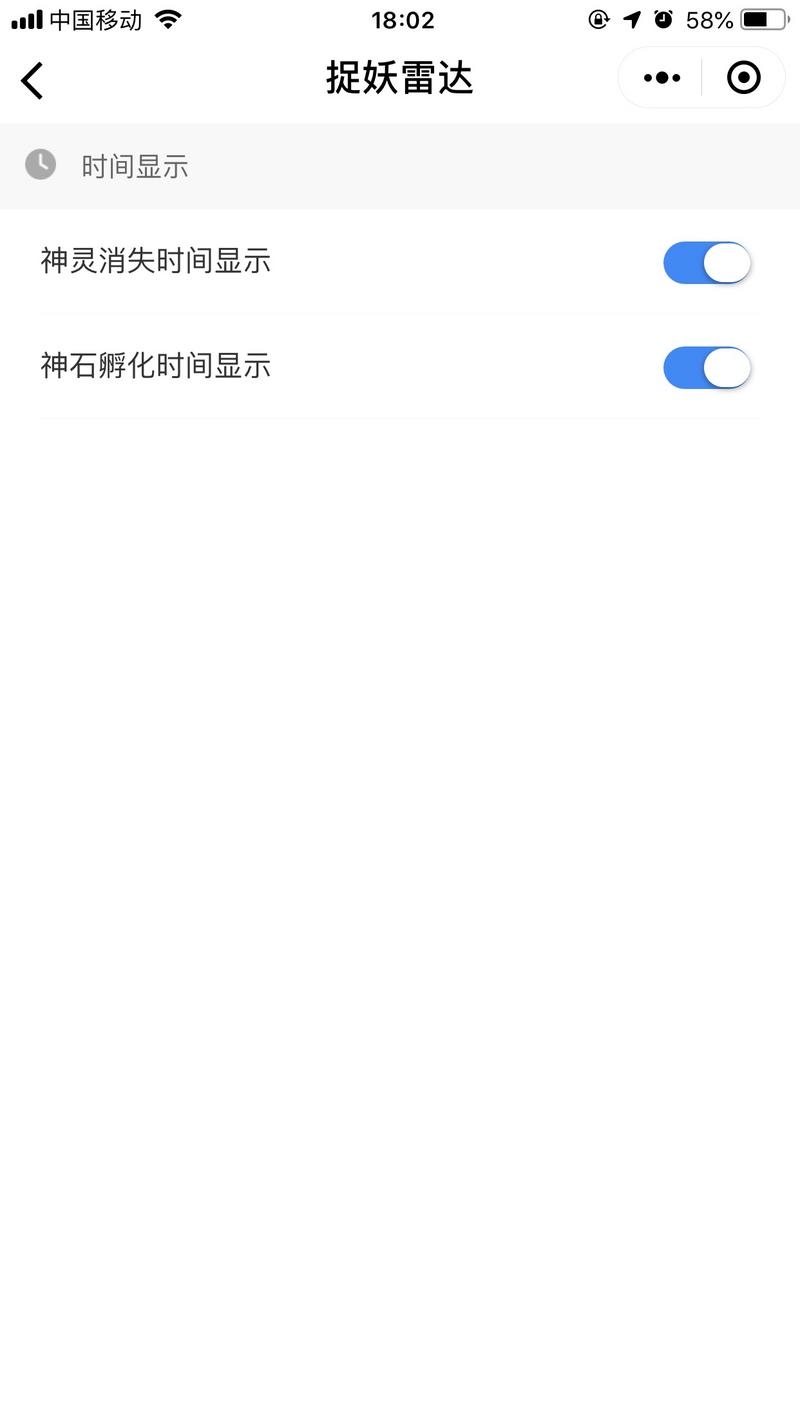Turn off the 神灵消失时间显示 switch

tap(706, 263)
